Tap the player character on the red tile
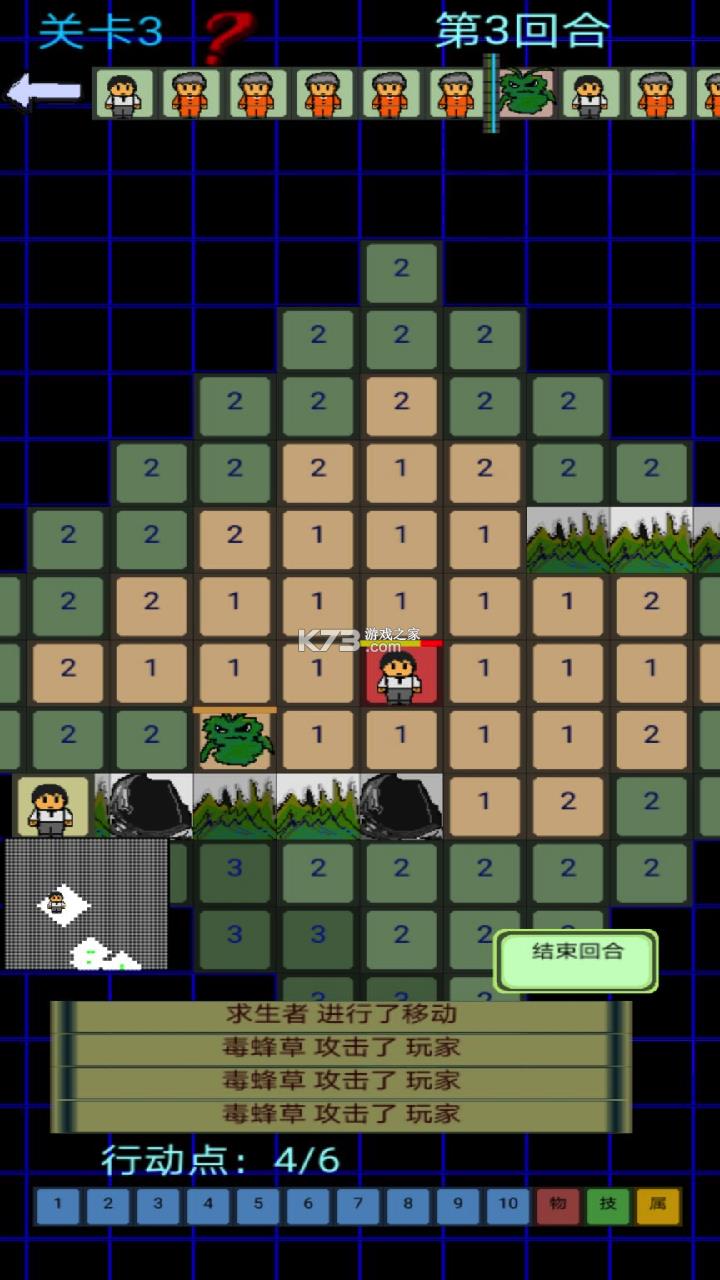Image resolution: width=720 pixels, height=1280 pixels. click(400, 675)
